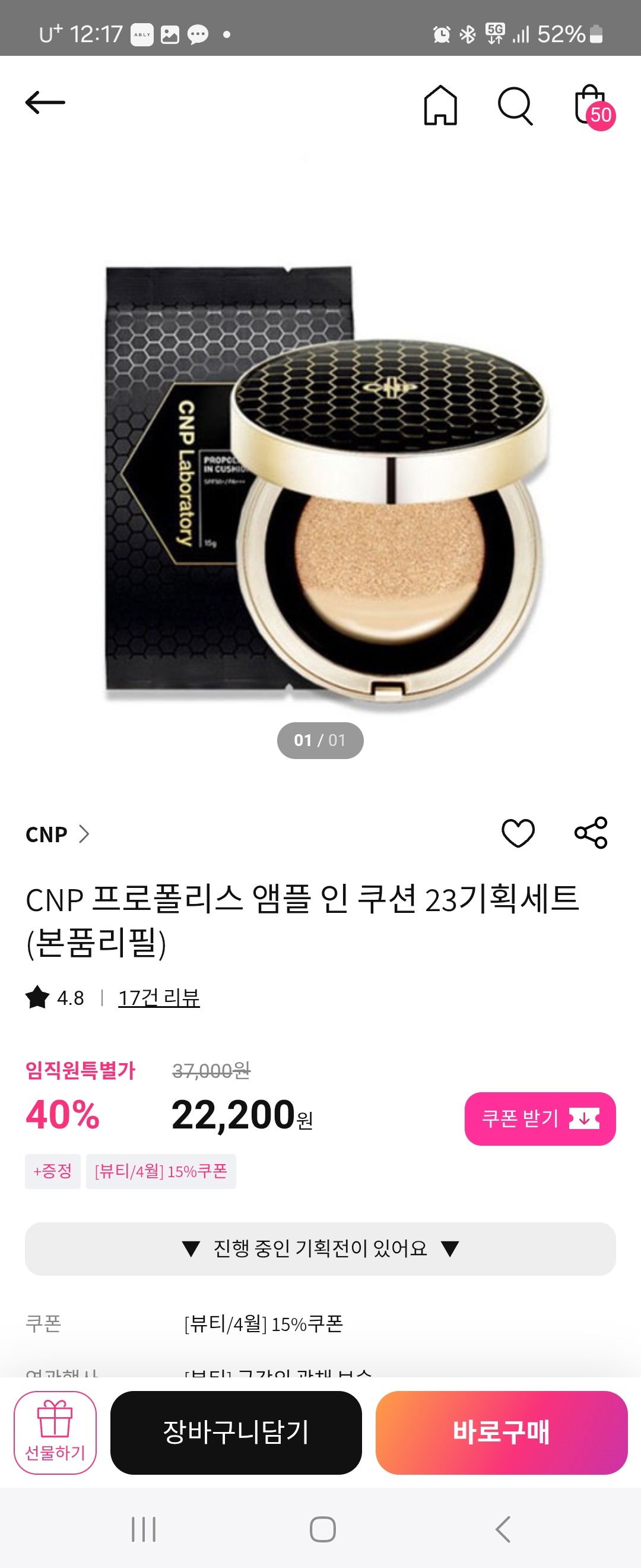Open the product image of the CNP cushion

[320, 487]
